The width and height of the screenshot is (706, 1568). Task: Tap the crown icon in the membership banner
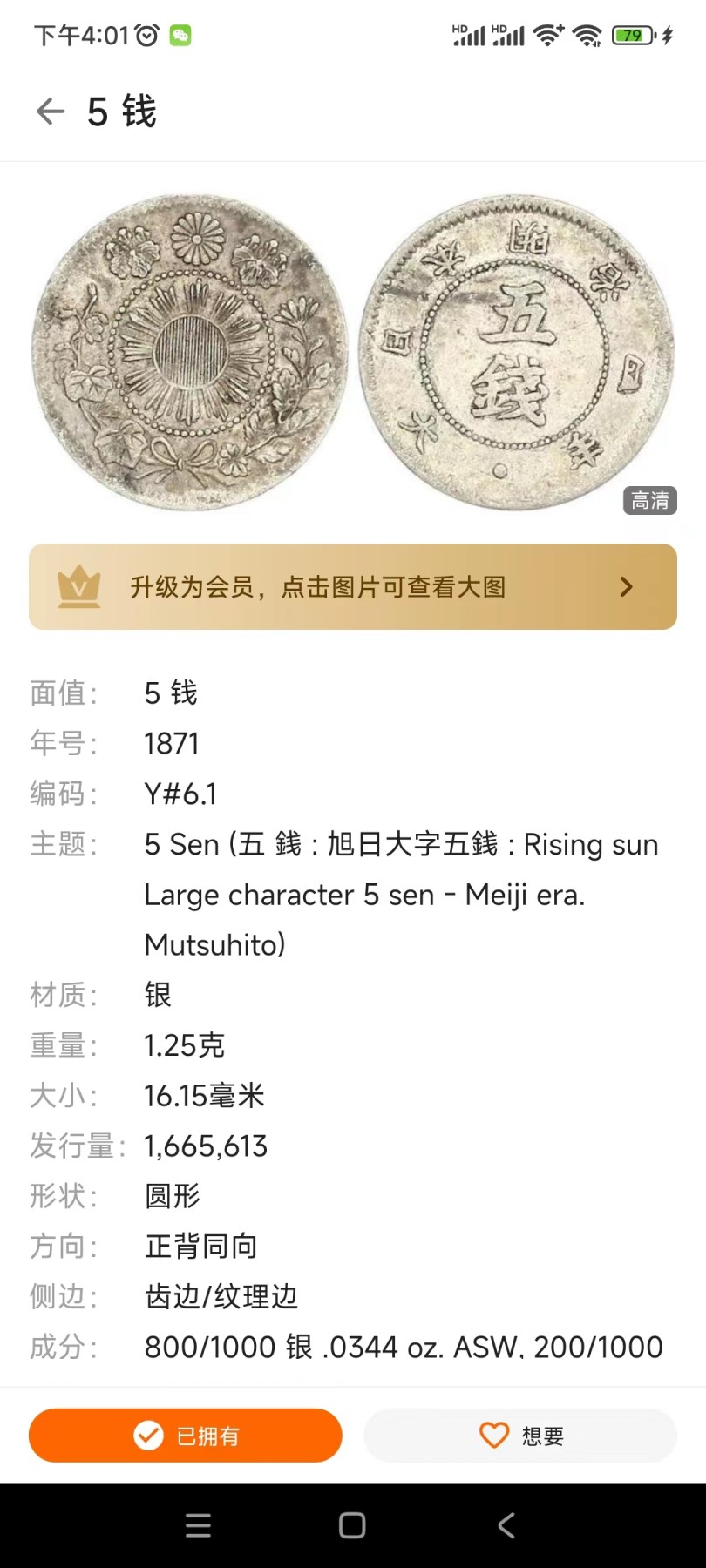coord(79,585)
